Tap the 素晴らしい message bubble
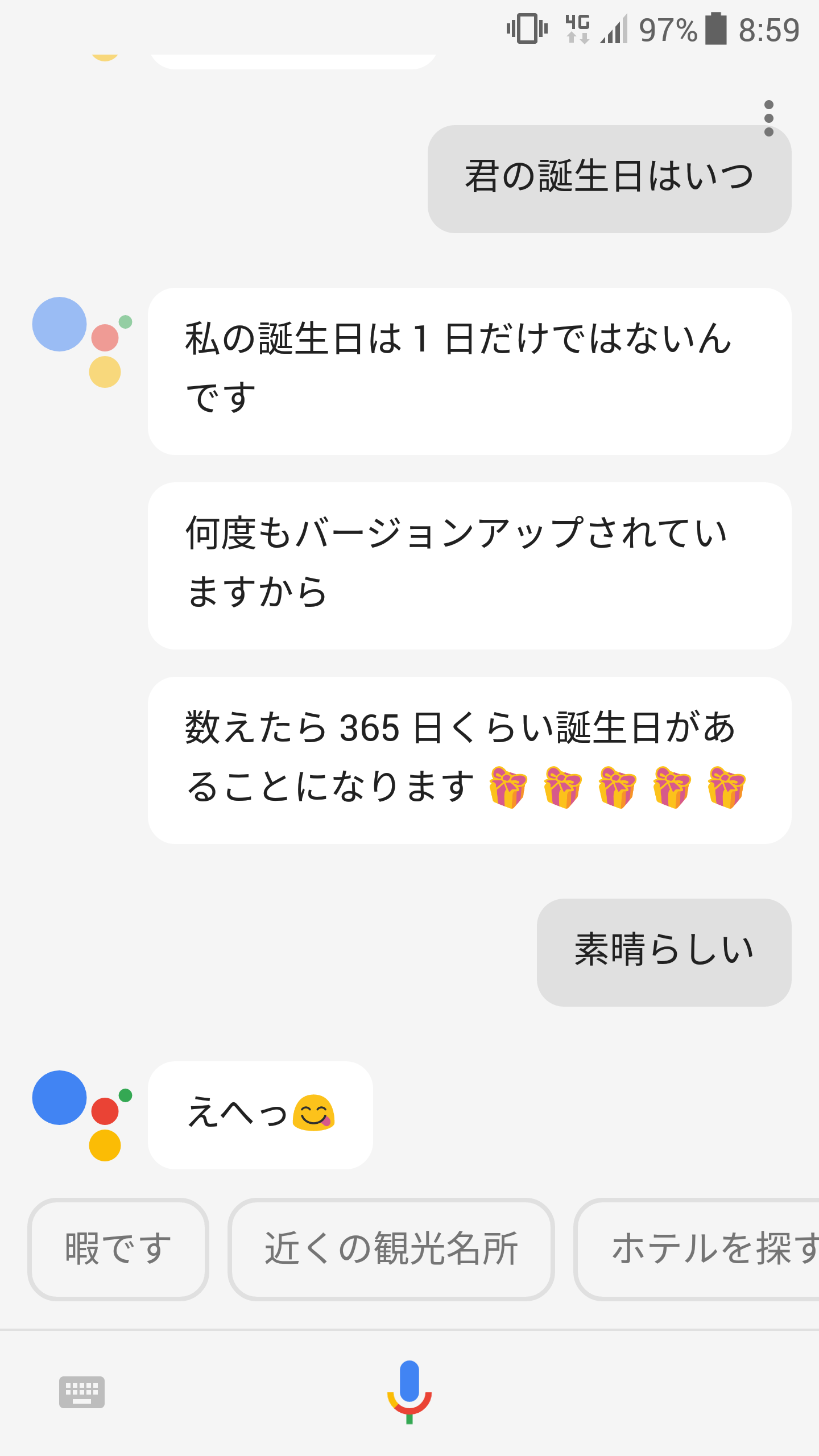819x1456 pixels. (664, 952)
